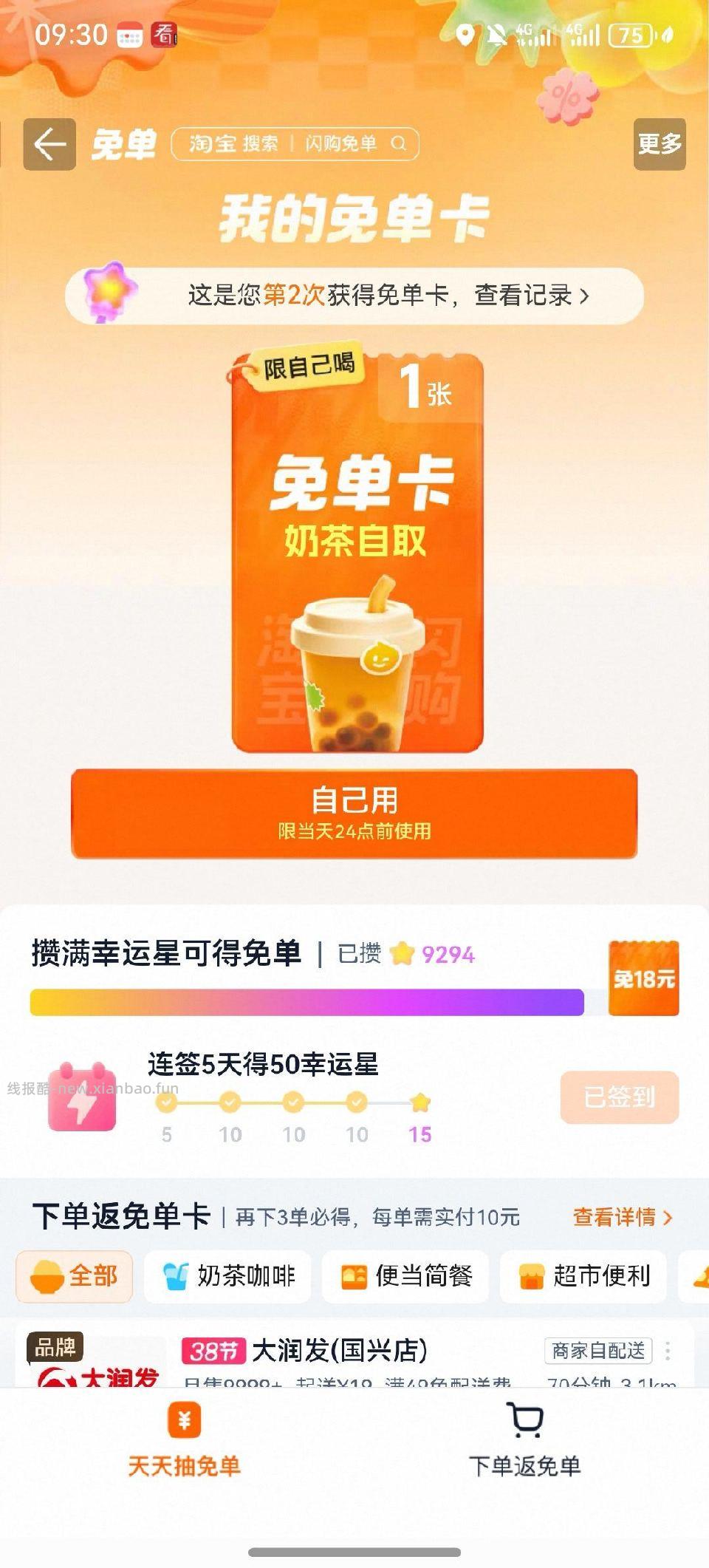Tap the back arrow icon

(49, 143)
